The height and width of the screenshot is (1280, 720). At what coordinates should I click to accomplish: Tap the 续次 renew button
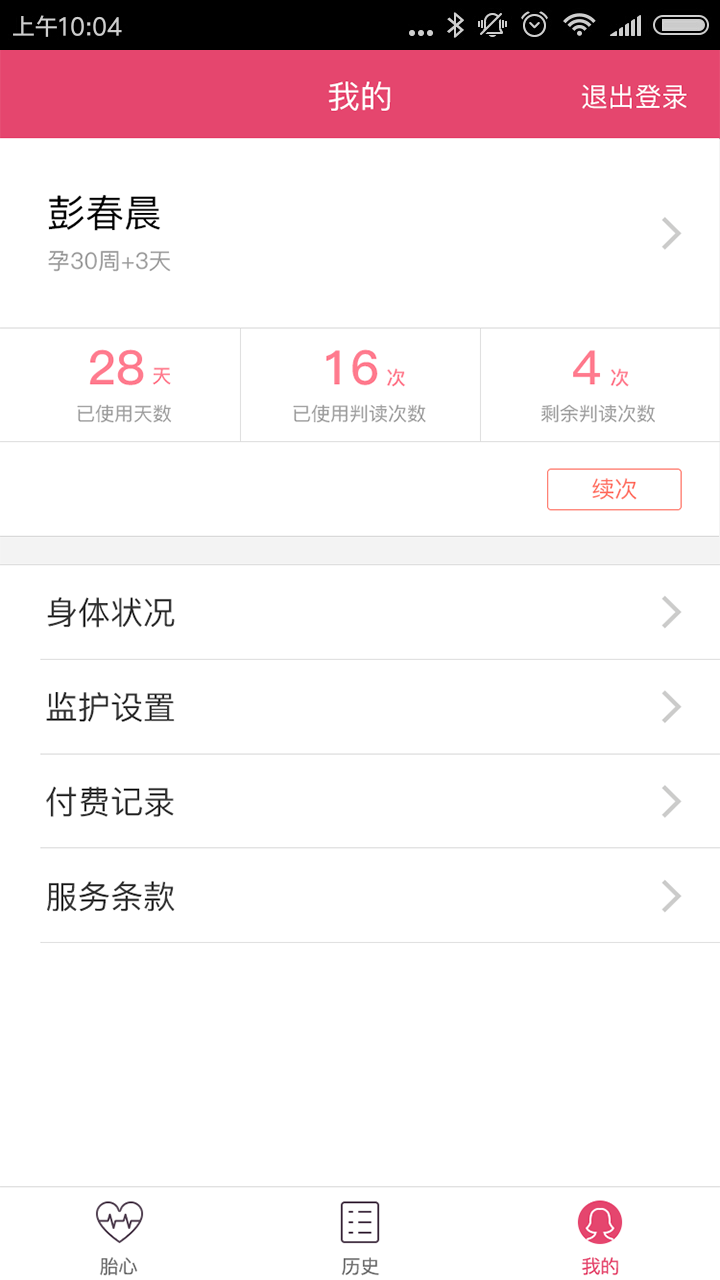pos(614,489)
